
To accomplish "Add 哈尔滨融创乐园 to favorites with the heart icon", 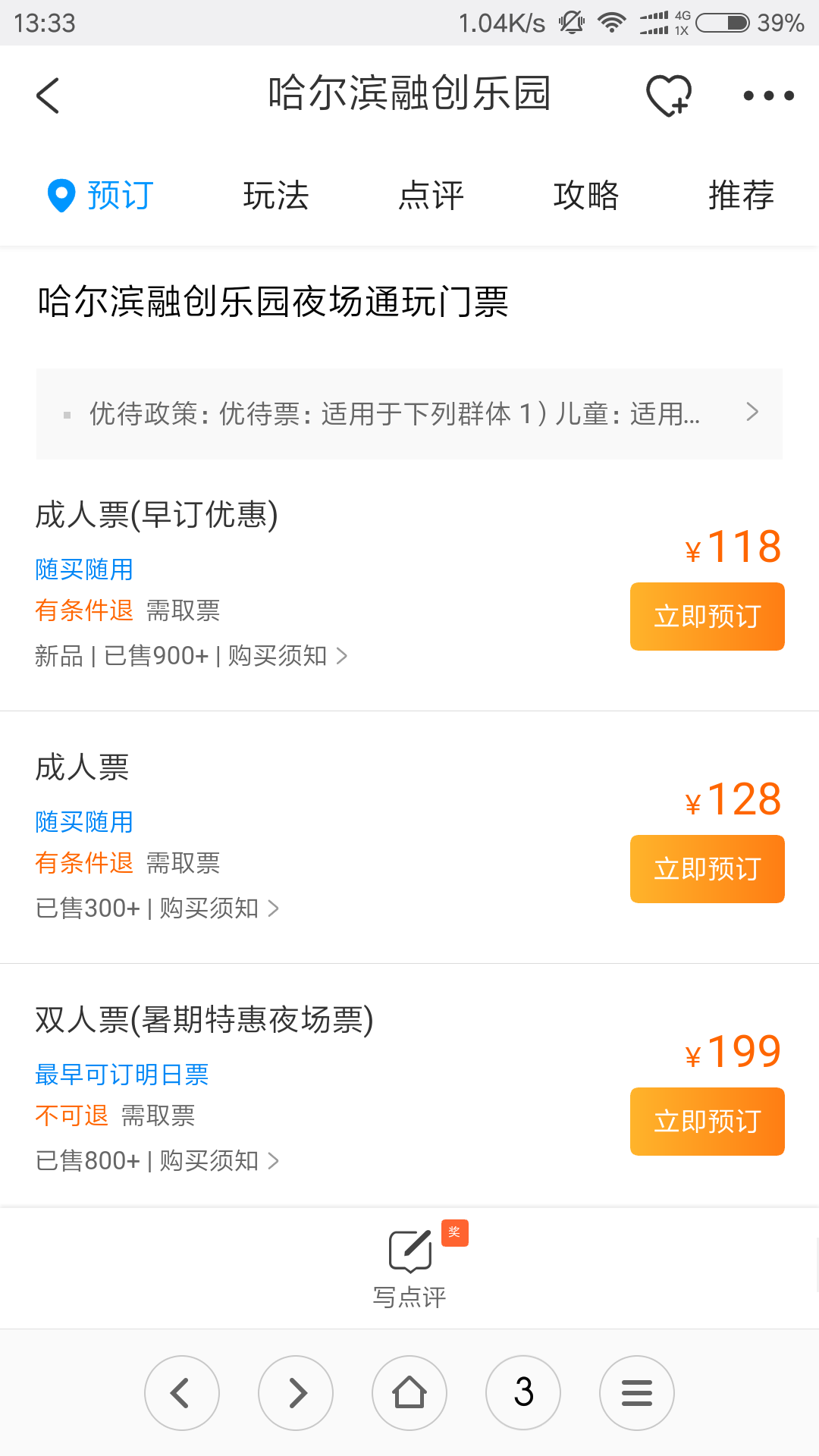I will click(x=668, y=96).
